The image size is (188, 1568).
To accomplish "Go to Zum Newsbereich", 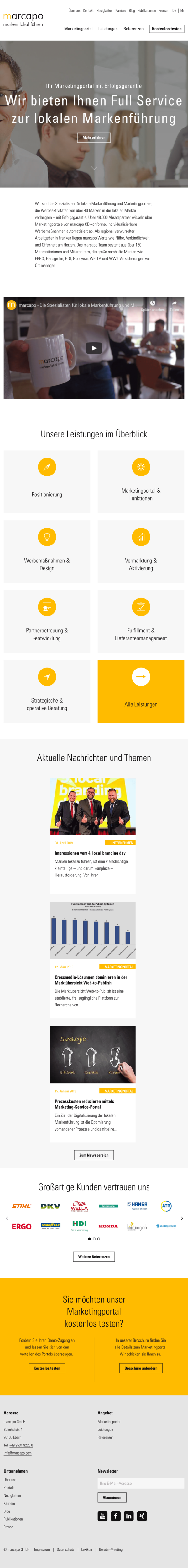I will point(94,1155).
